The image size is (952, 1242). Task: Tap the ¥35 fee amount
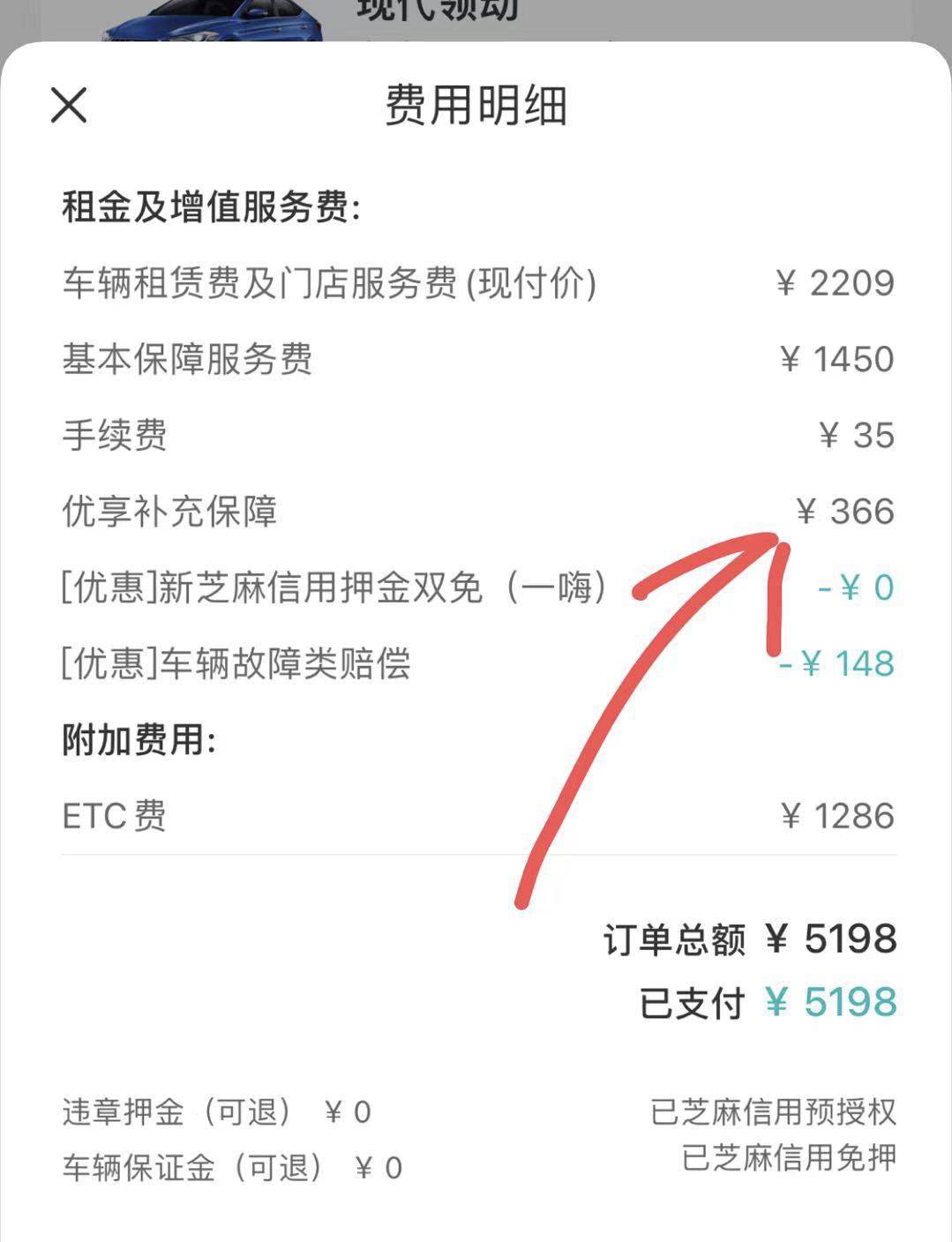coord(856,432)
